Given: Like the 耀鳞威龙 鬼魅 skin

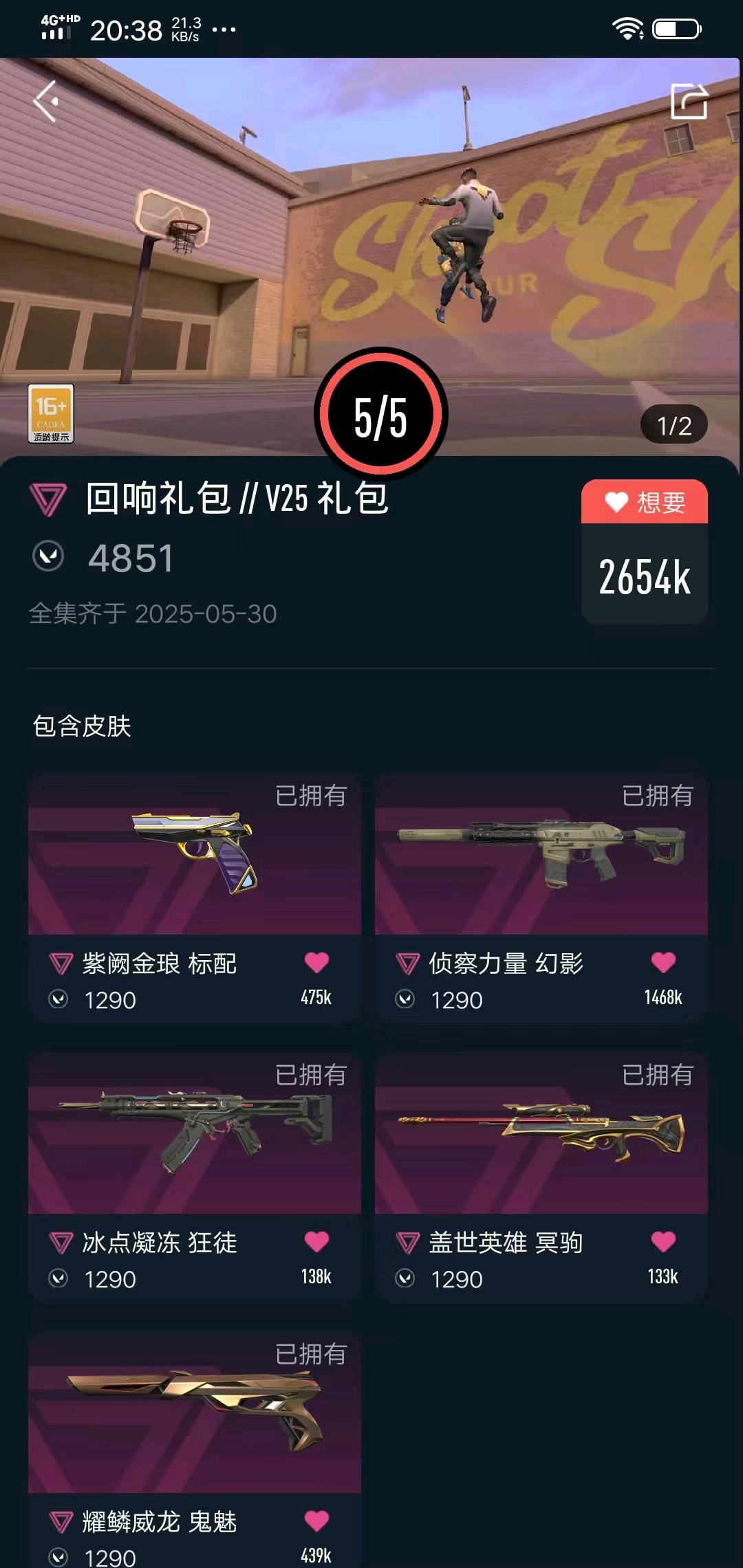Looking at the screenshot, I should (316, 1521).
